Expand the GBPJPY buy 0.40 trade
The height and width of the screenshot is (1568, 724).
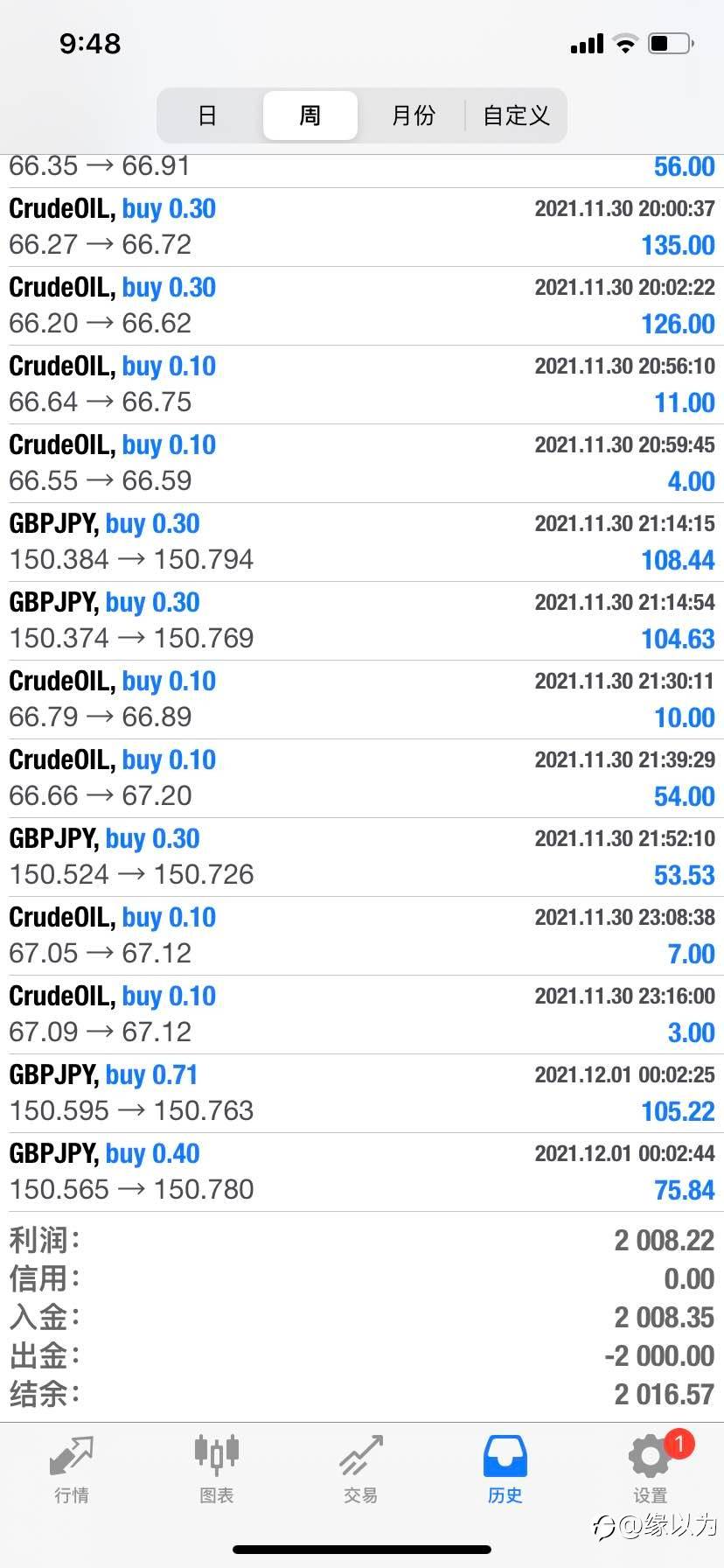coord(362,1172)
